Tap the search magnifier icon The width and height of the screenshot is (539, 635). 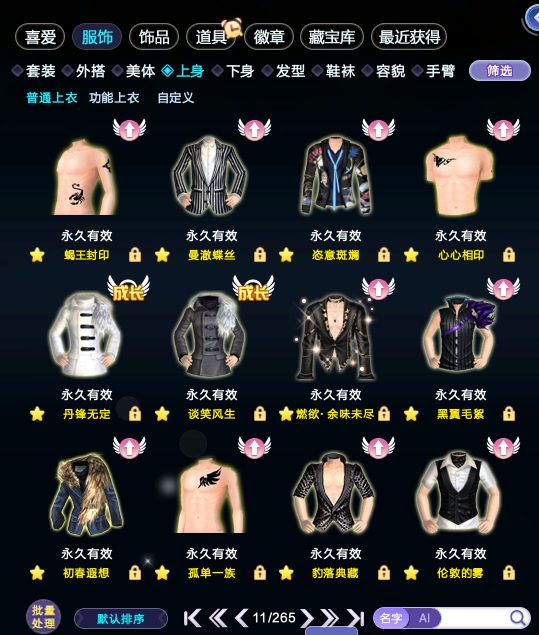(517, 618)
